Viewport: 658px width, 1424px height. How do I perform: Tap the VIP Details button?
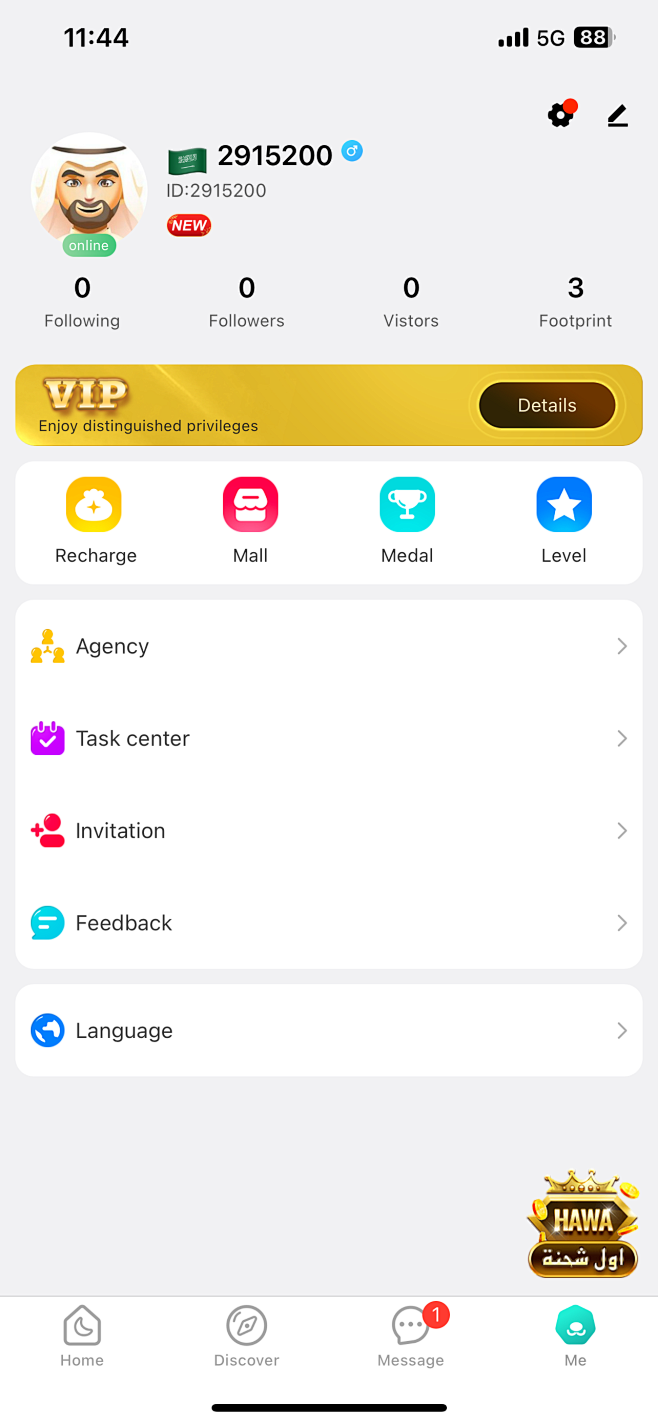547,405
